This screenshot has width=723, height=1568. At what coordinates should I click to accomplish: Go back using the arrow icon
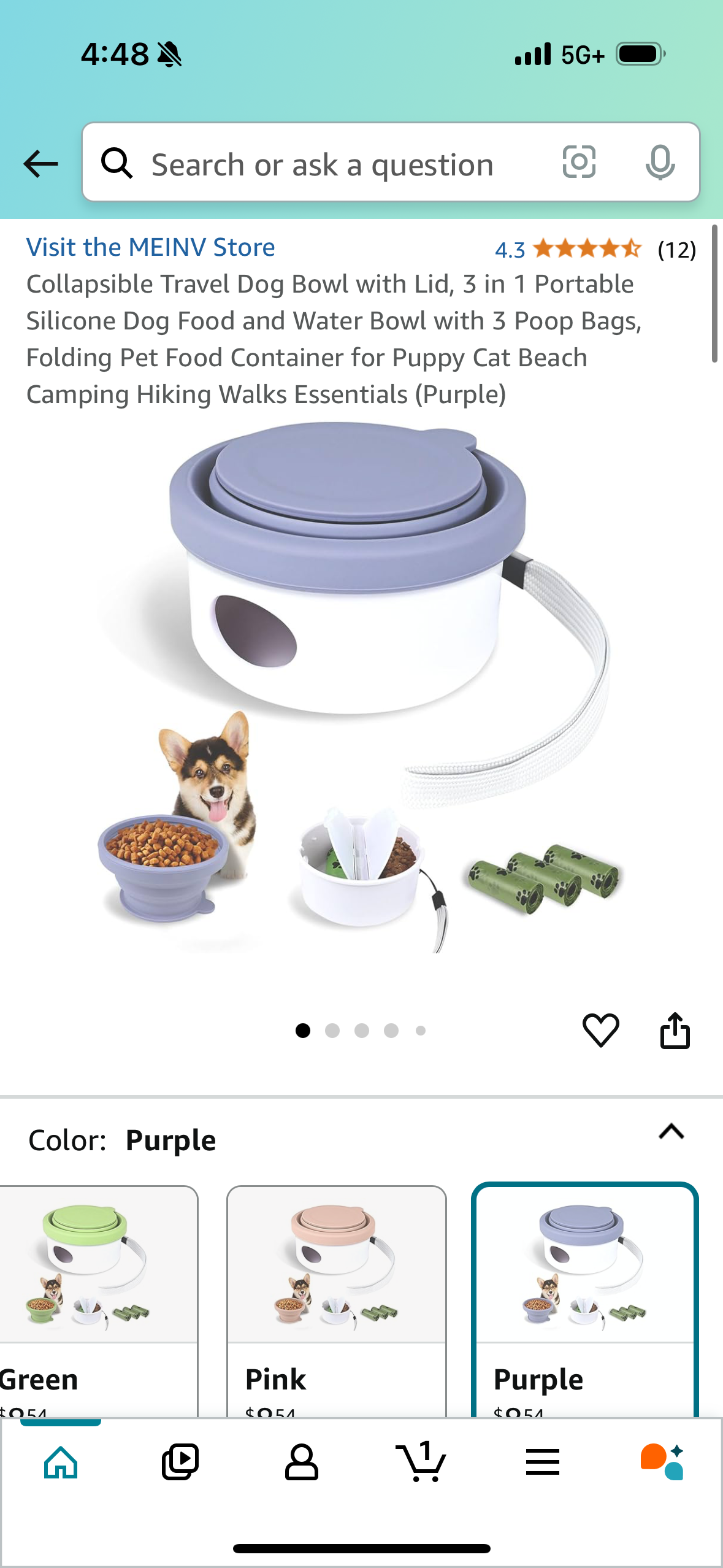[40, 164]
